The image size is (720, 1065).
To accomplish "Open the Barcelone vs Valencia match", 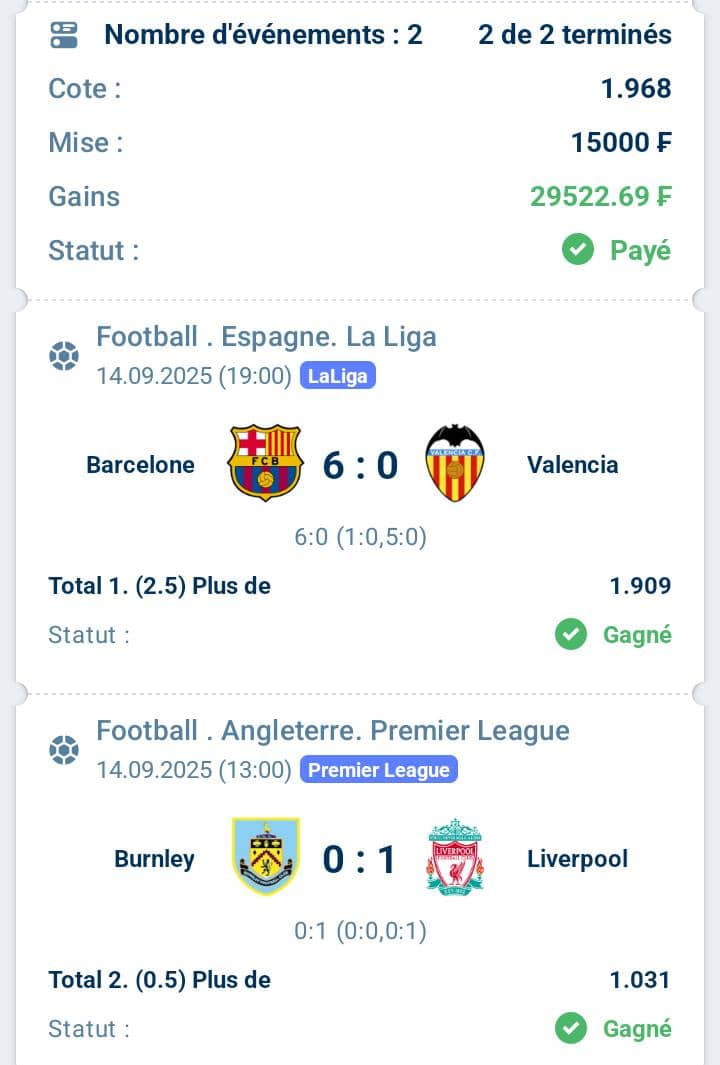I will pos(360,465).
